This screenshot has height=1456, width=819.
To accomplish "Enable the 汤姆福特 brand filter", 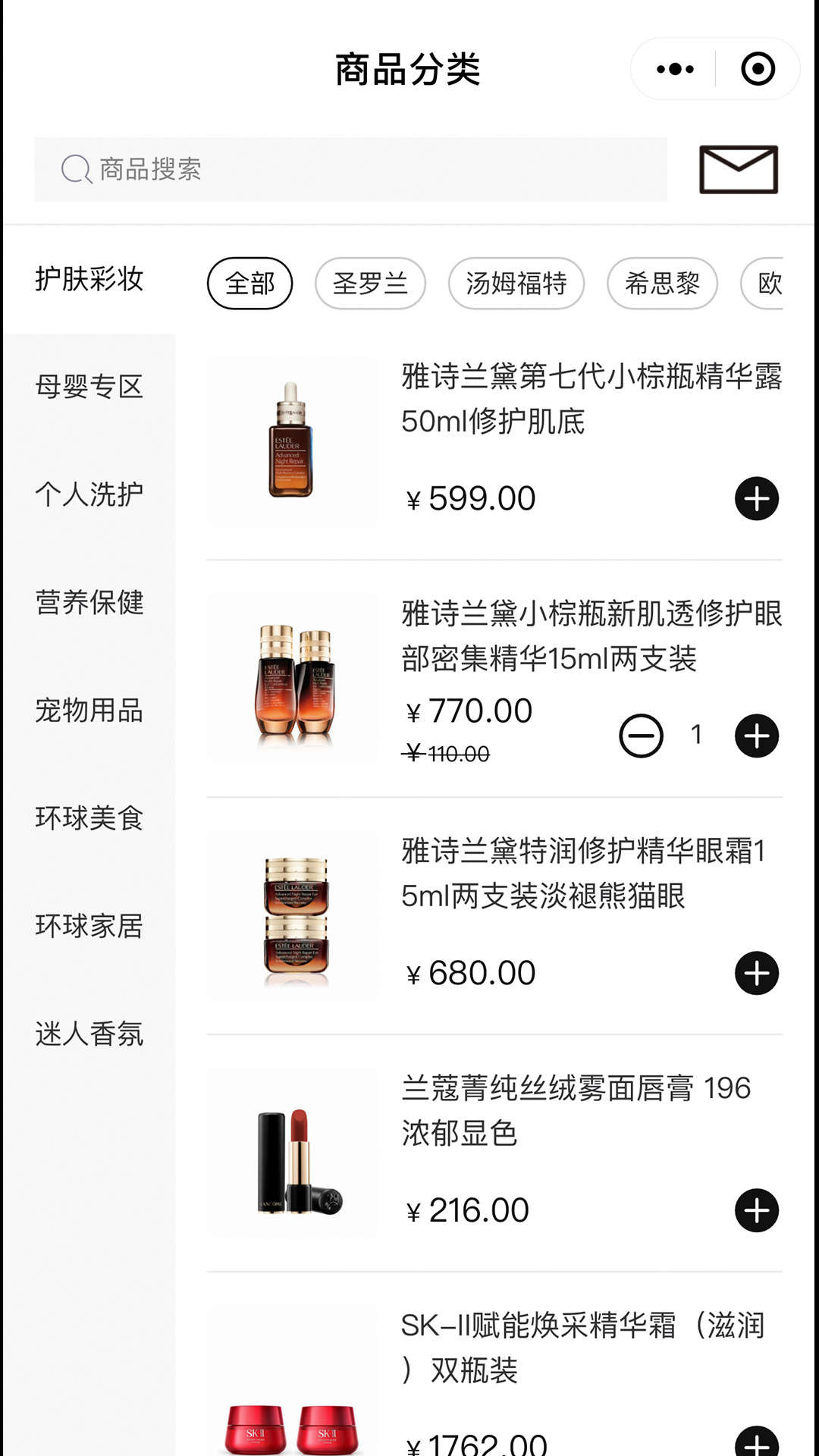I will click(x=516, y=282).
